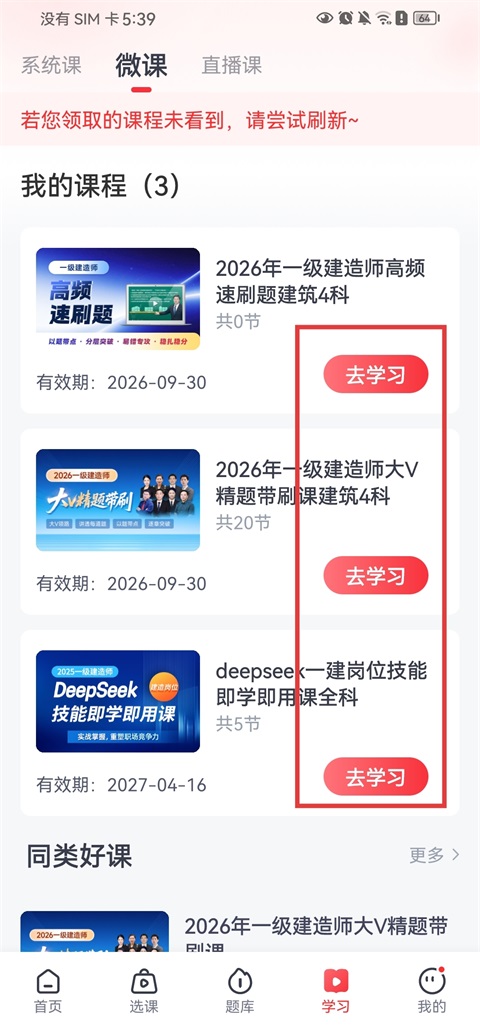The image size is (480, 1027).
Task: Open the recommended 2026年一级建造师大V精题带刷课 card
Action: 240,931
